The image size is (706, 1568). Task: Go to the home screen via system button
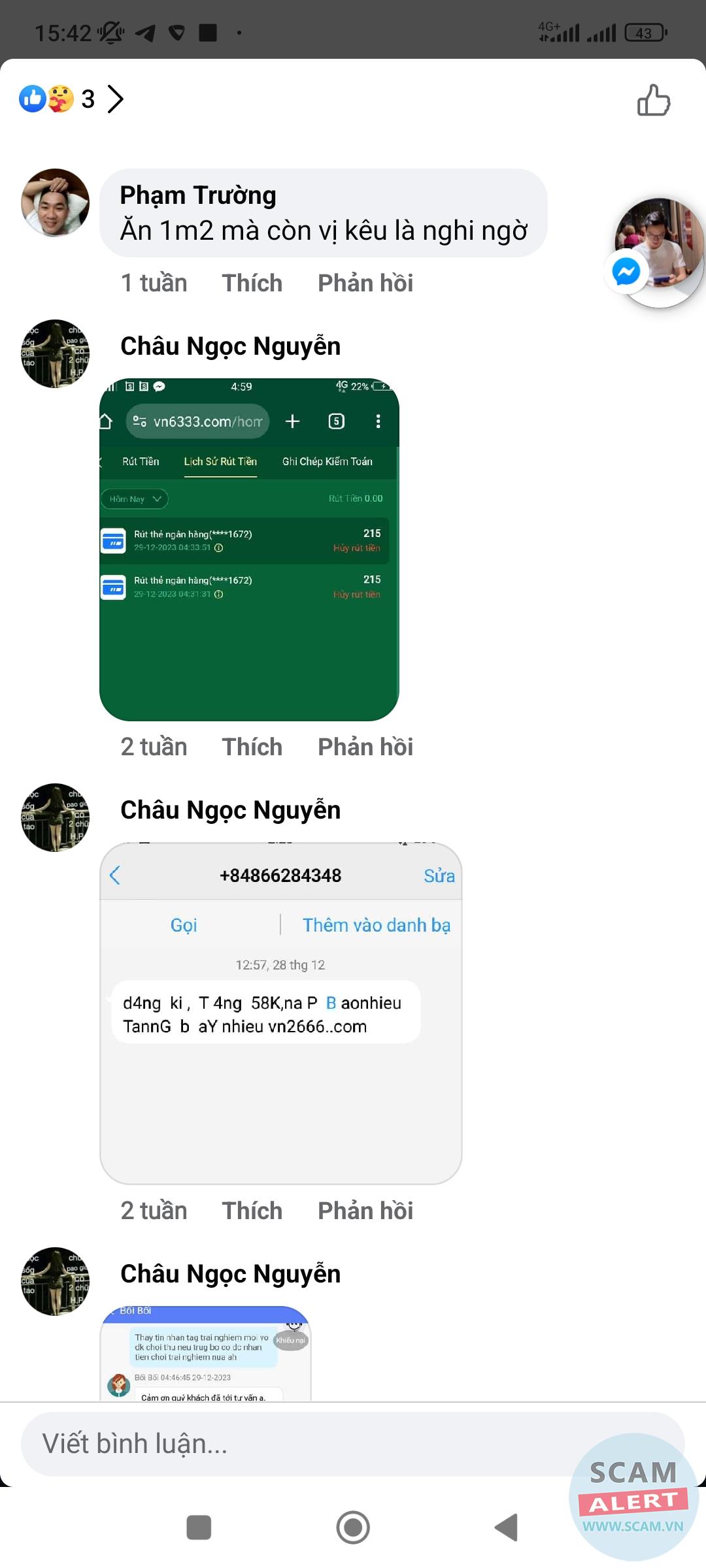pos(353,1527)
